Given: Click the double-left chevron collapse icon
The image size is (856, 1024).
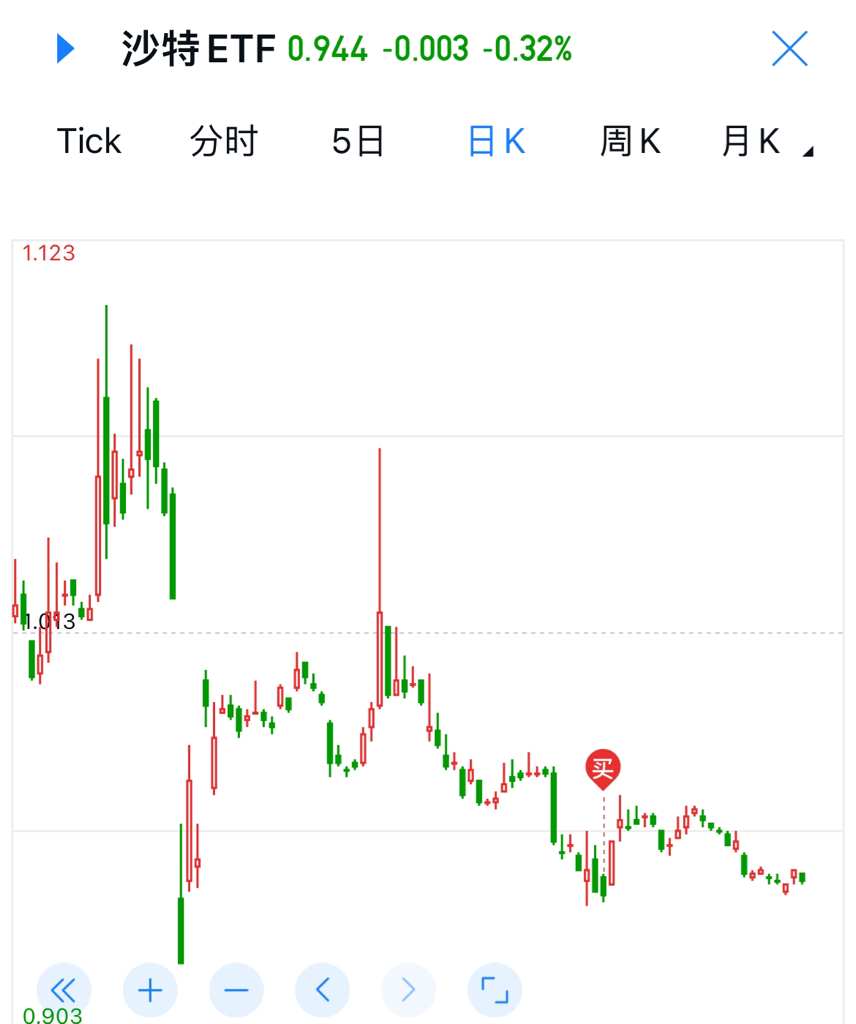Looking at the screenshot, I should click(x=63, y=990).
